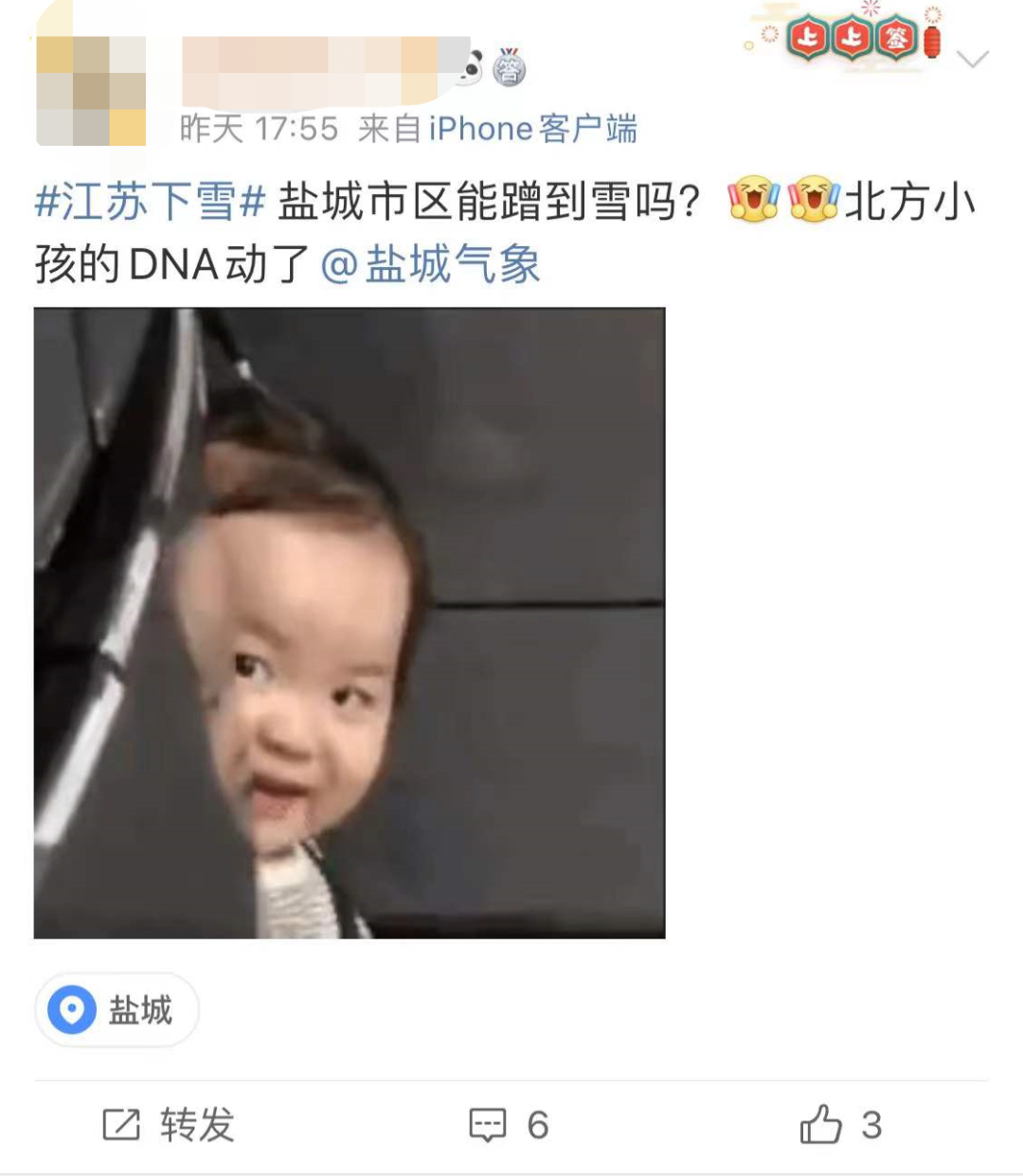Open the poster's profile avatar
The height and width of the screenshot is (1176, 1023).
[x=91, y=90]
